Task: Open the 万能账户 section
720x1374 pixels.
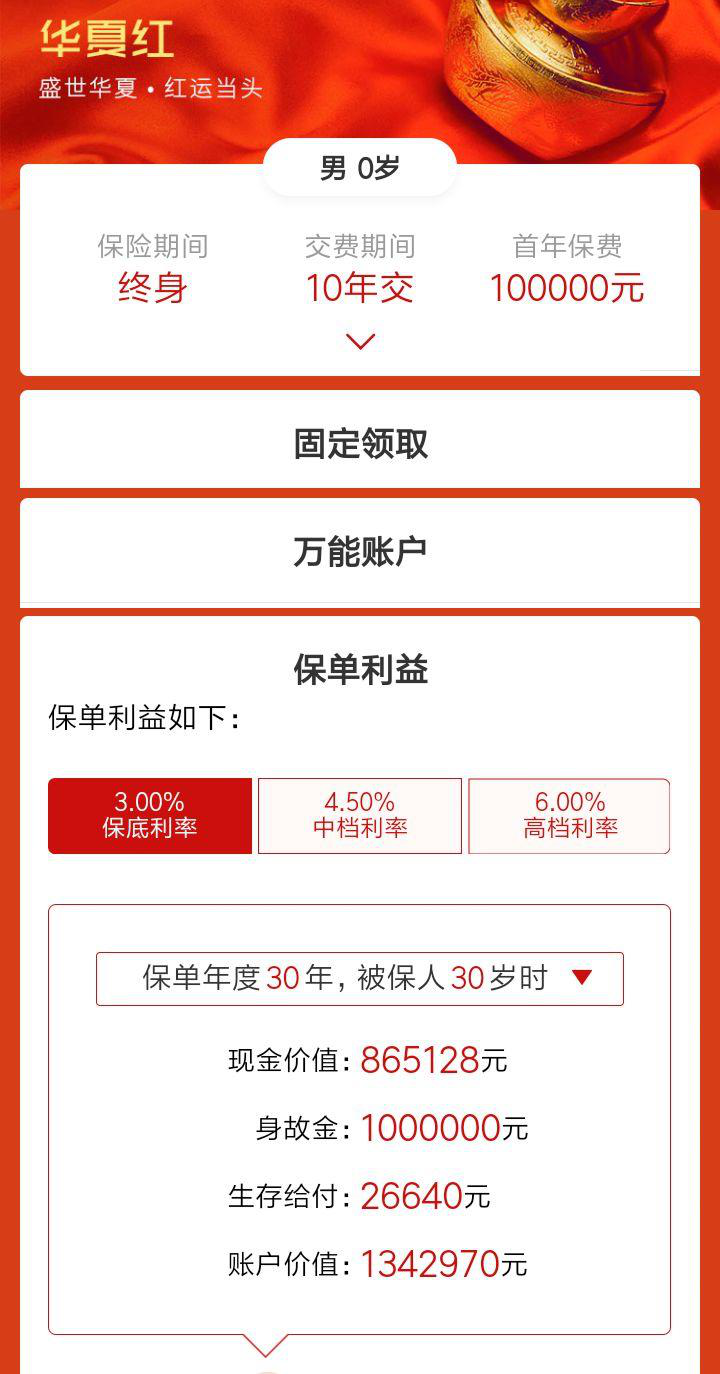Action: (360, 551)
